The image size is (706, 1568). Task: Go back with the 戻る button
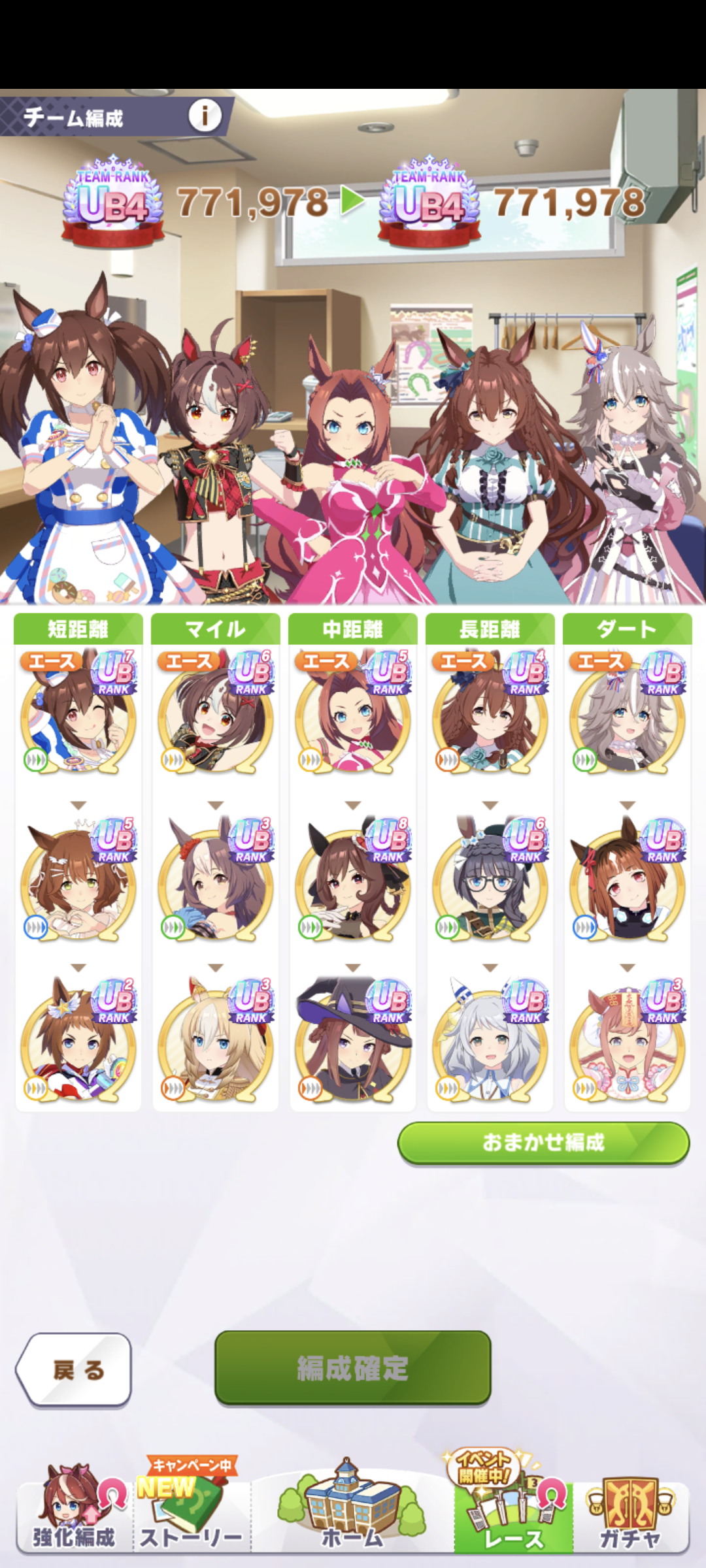74,1369
